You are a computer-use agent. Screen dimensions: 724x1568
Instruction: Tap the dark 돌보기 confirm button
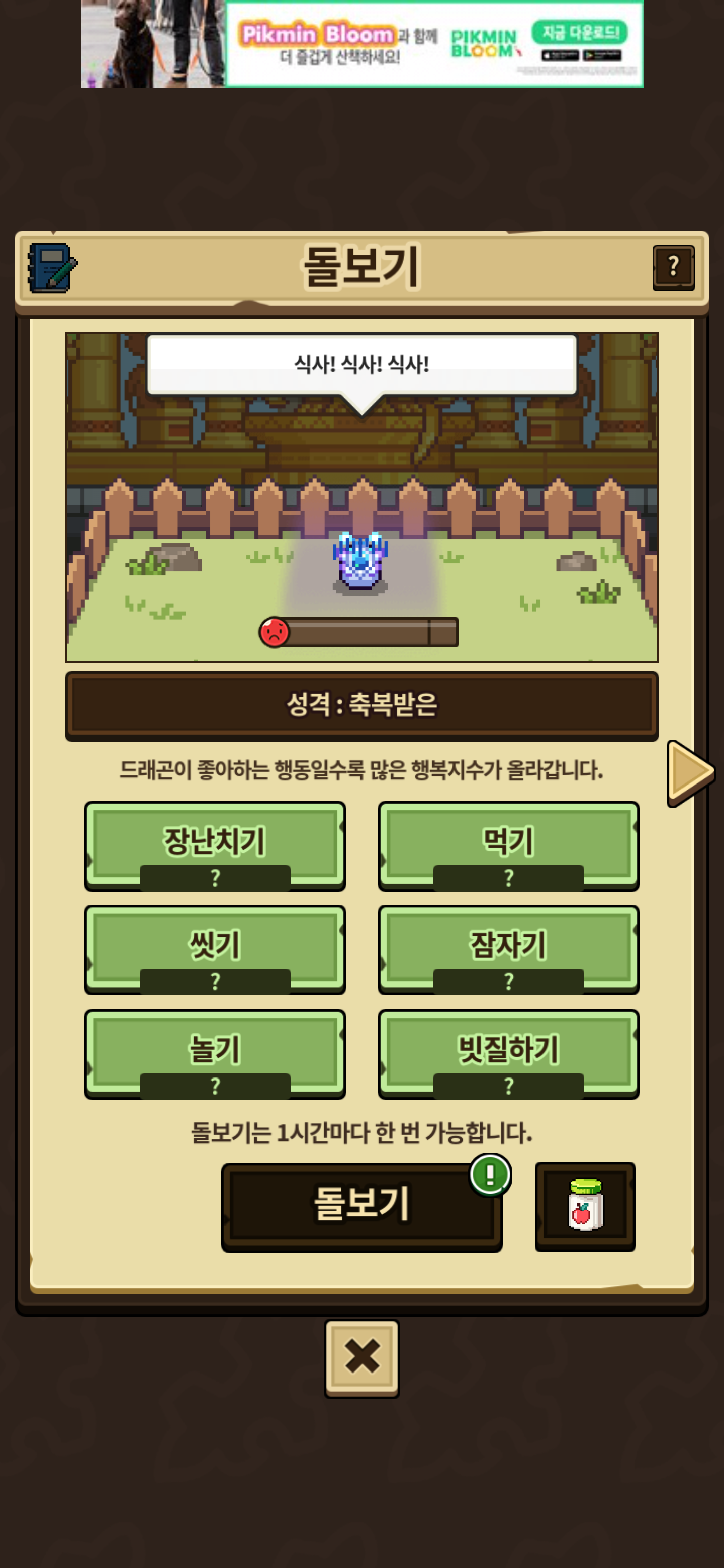pos(361,1206)
